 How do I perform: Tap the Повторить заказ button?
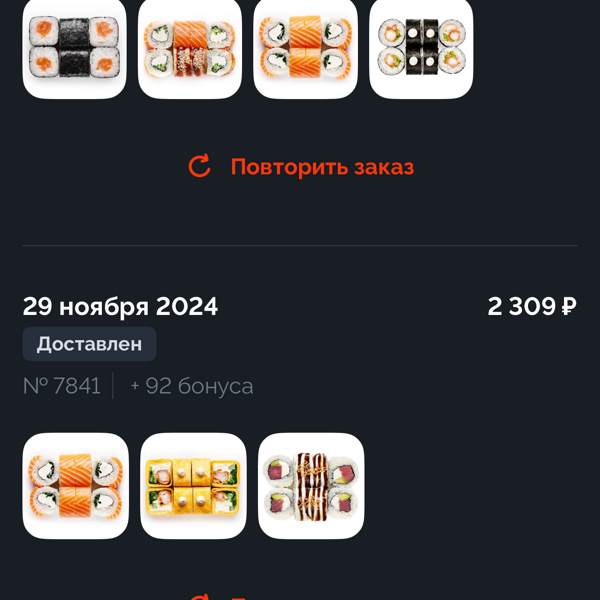pos(301,167)
